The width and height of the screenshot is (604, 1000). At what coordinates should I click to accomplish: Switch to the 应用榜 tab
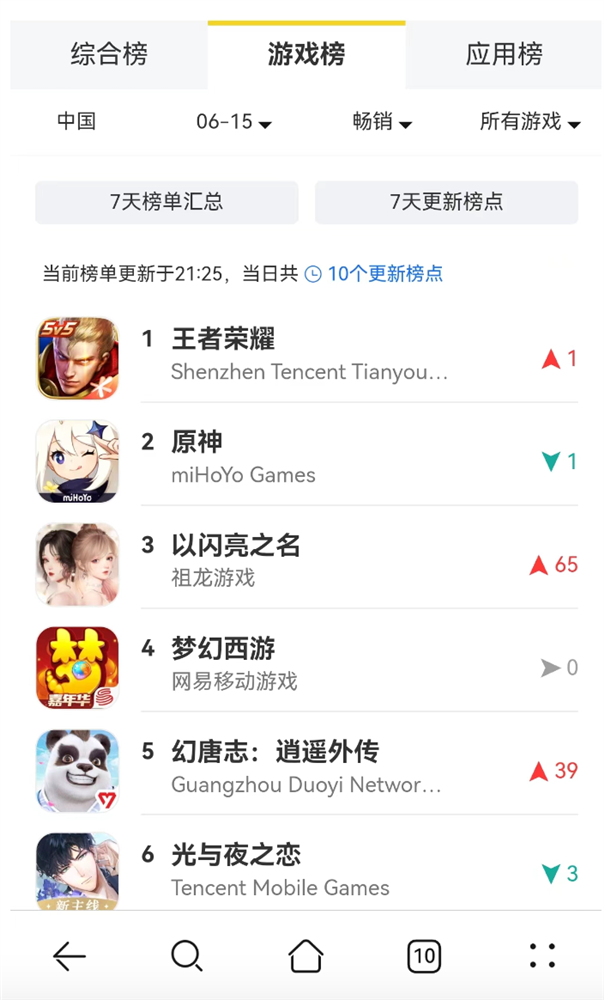[x=504, y=55]
